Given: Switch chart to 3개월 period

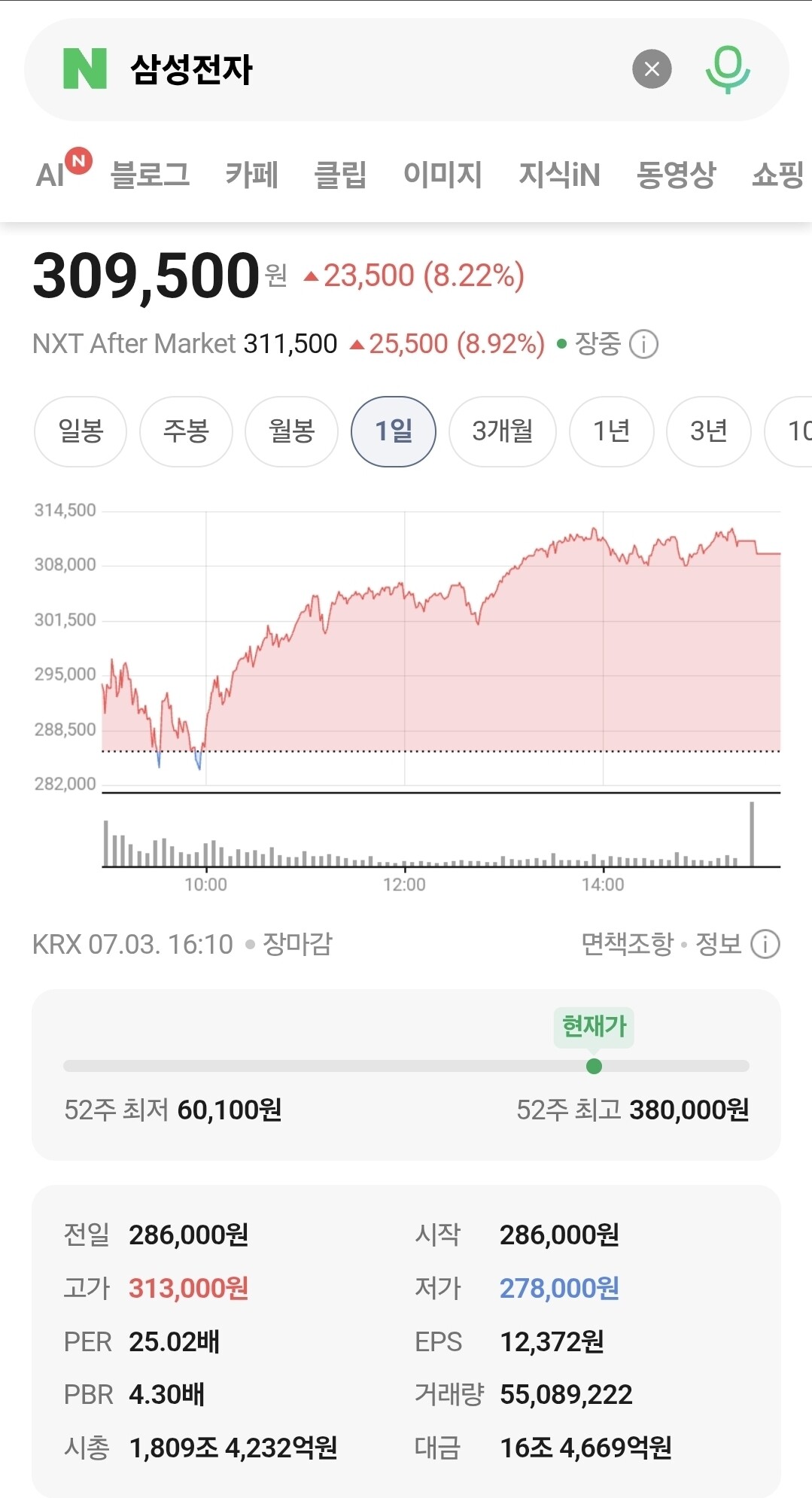Looking at the screenshot, I should click(503, 431).
